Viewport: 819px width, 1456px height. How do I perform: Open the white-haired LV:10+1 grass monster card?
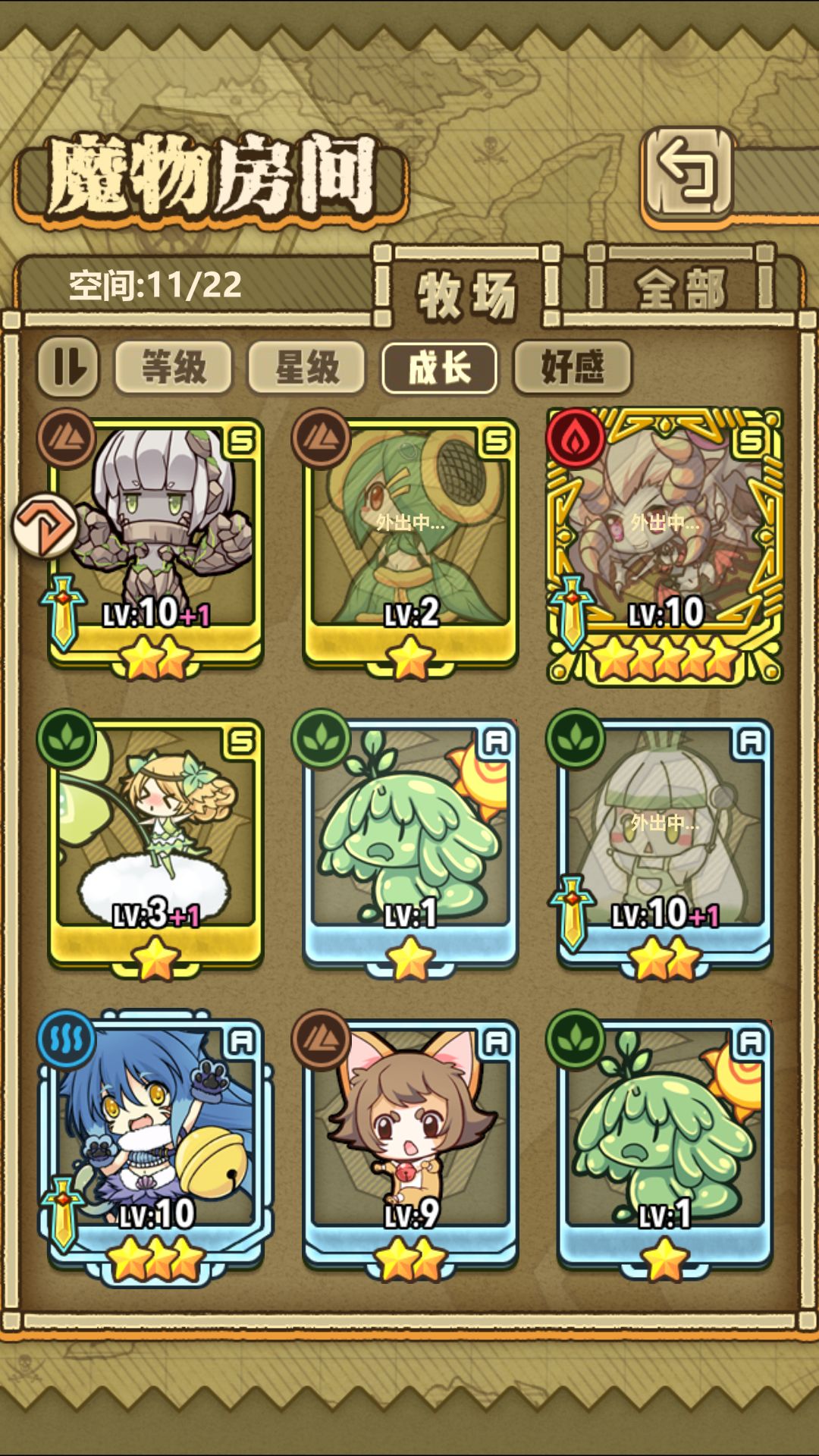pos(665,846)
